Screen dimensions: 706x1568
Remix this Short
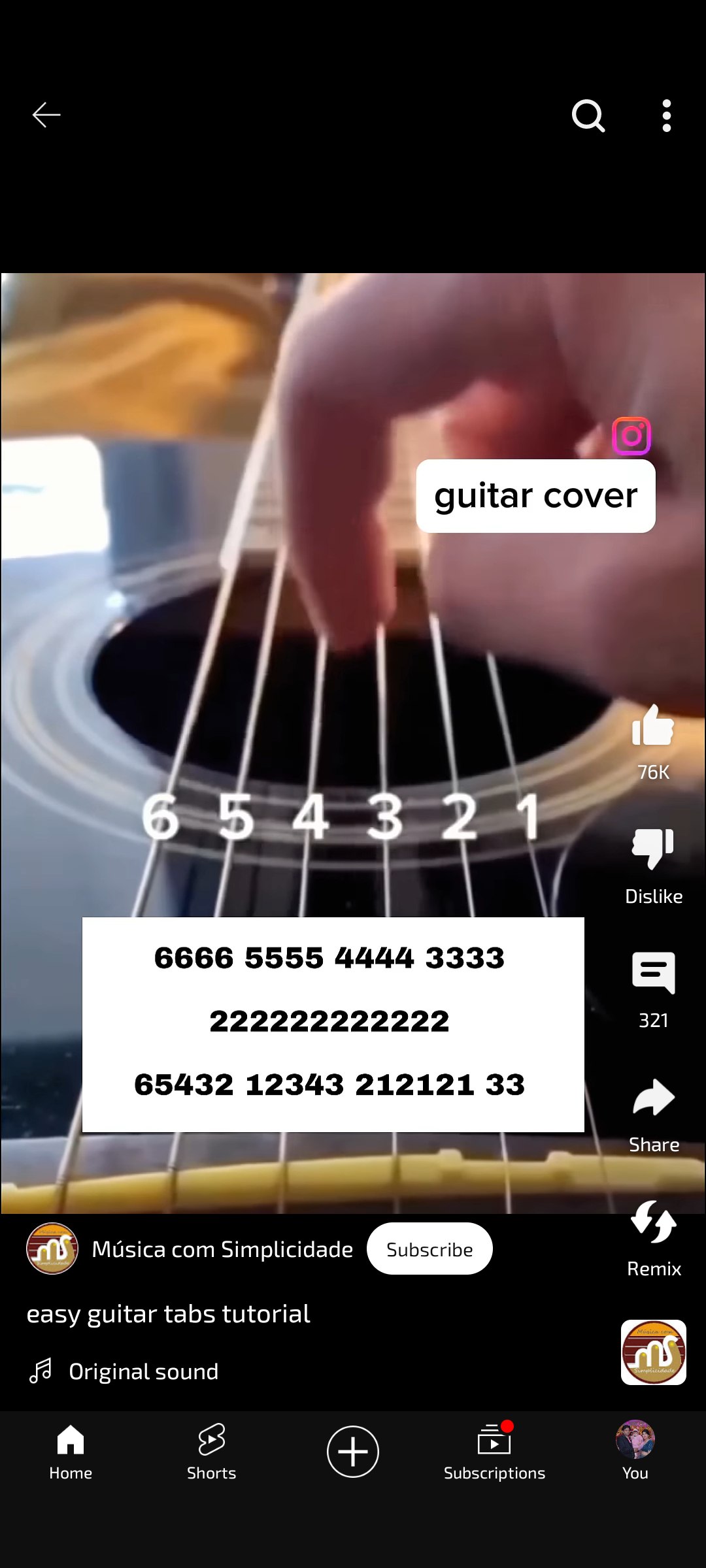653,1223
